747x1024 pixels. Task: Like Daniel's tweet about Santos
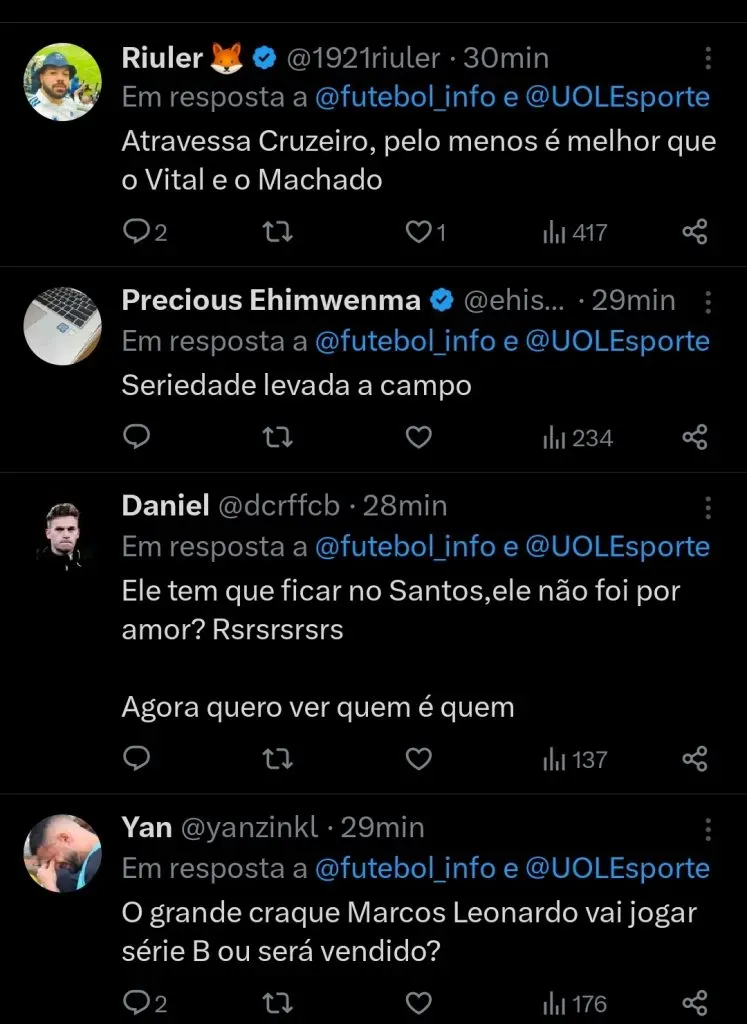tap(418, 759)
